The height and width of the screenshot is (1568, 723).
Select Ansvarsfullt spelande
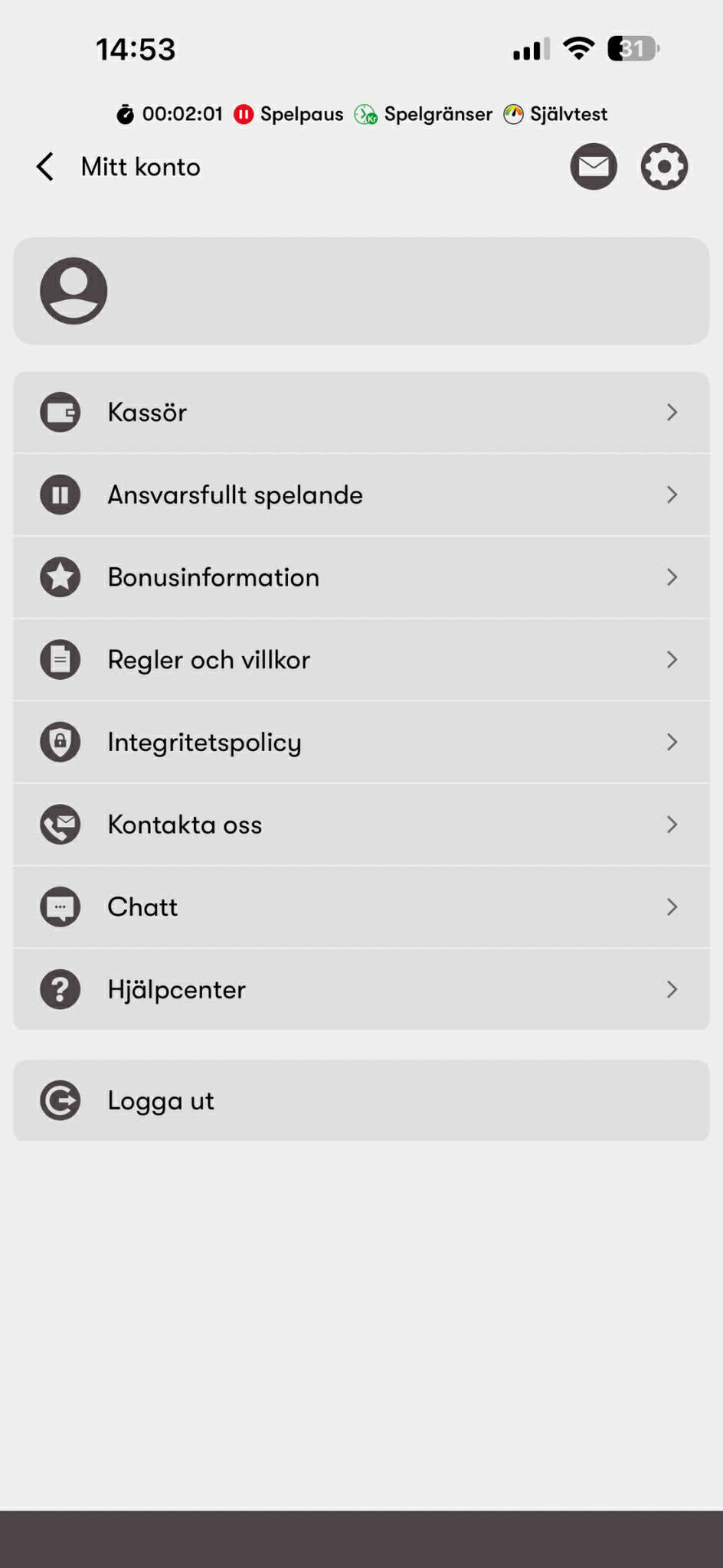[x=361, y=495]
